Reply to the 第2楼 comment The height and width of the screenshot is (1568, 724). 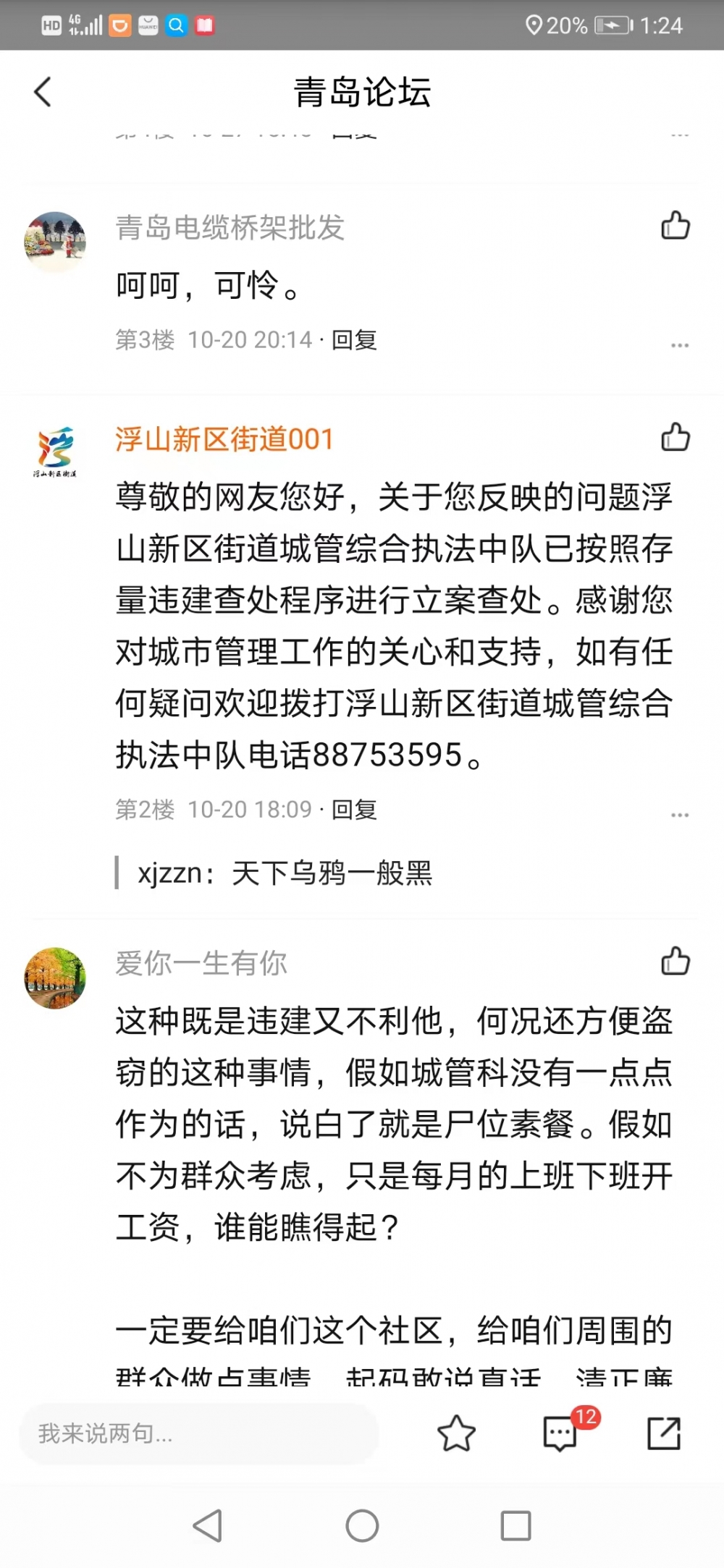354,810
